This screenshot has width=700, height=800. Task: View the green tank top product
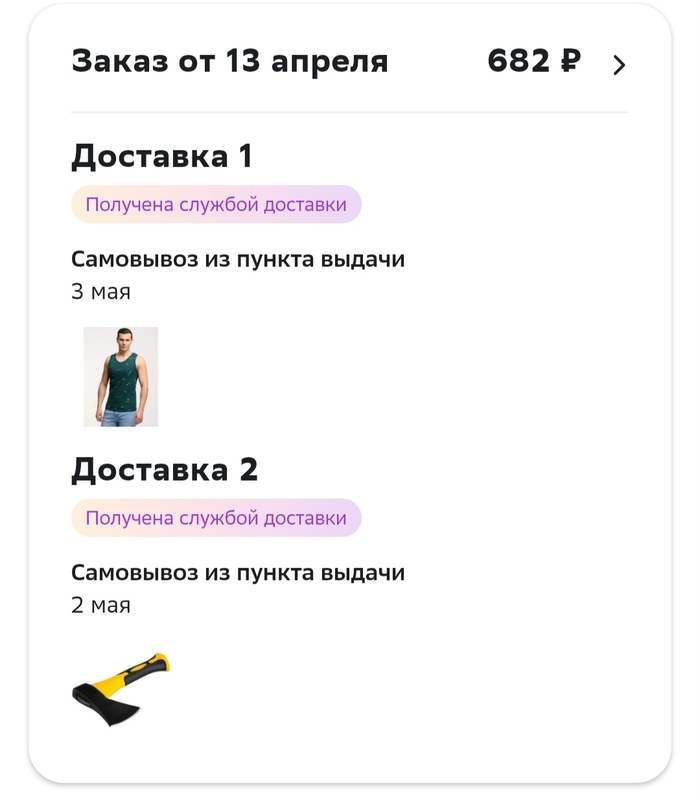click(x=121, y=377)
